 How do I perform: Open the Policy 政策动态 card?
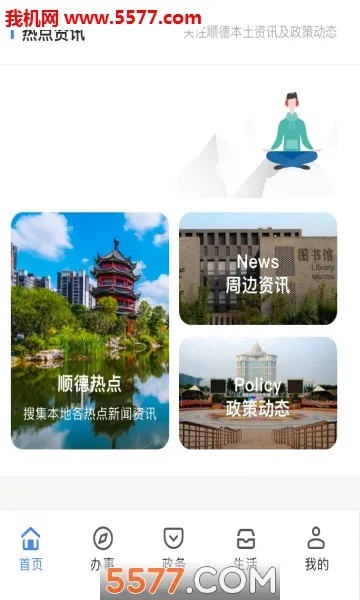tap(258, 393)
